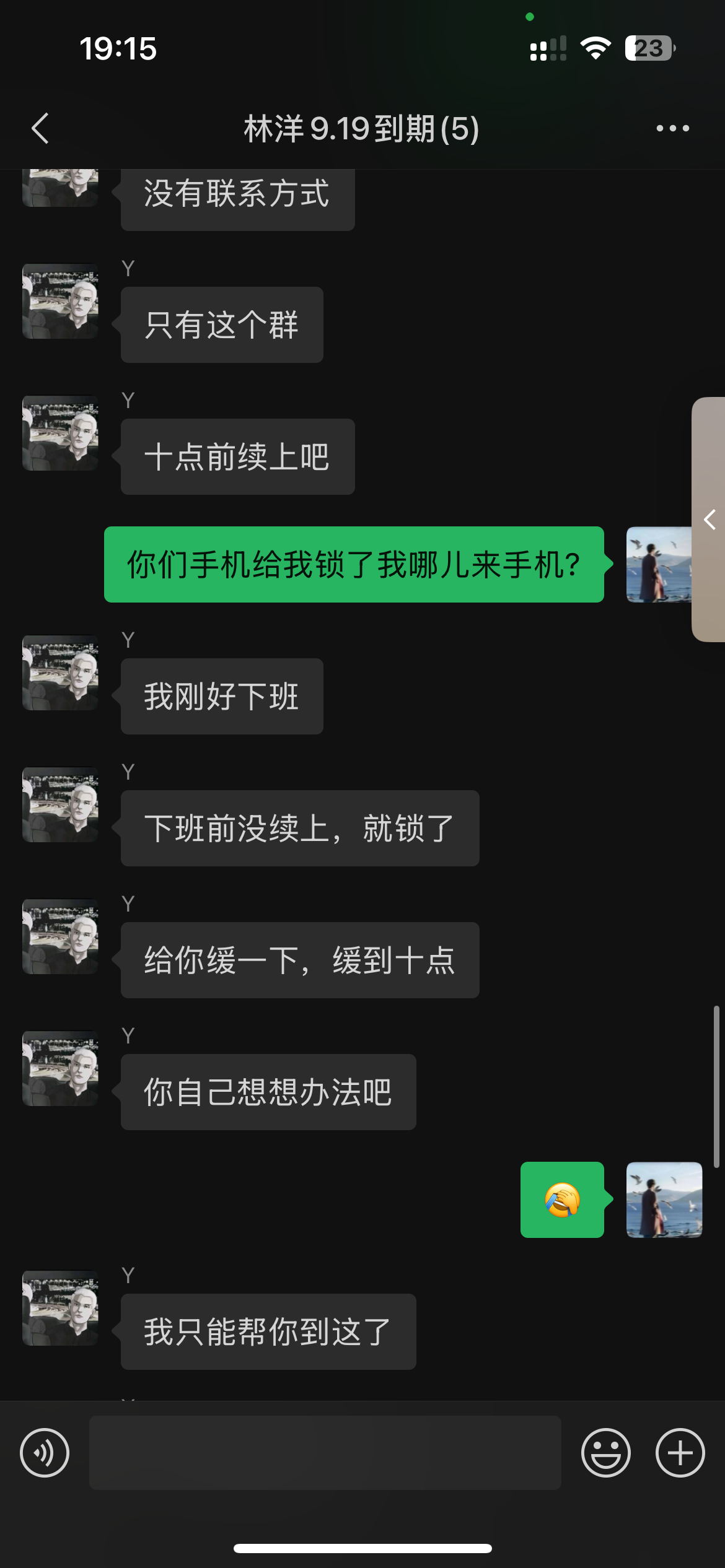Focus the message text field

coord(325,1453)
